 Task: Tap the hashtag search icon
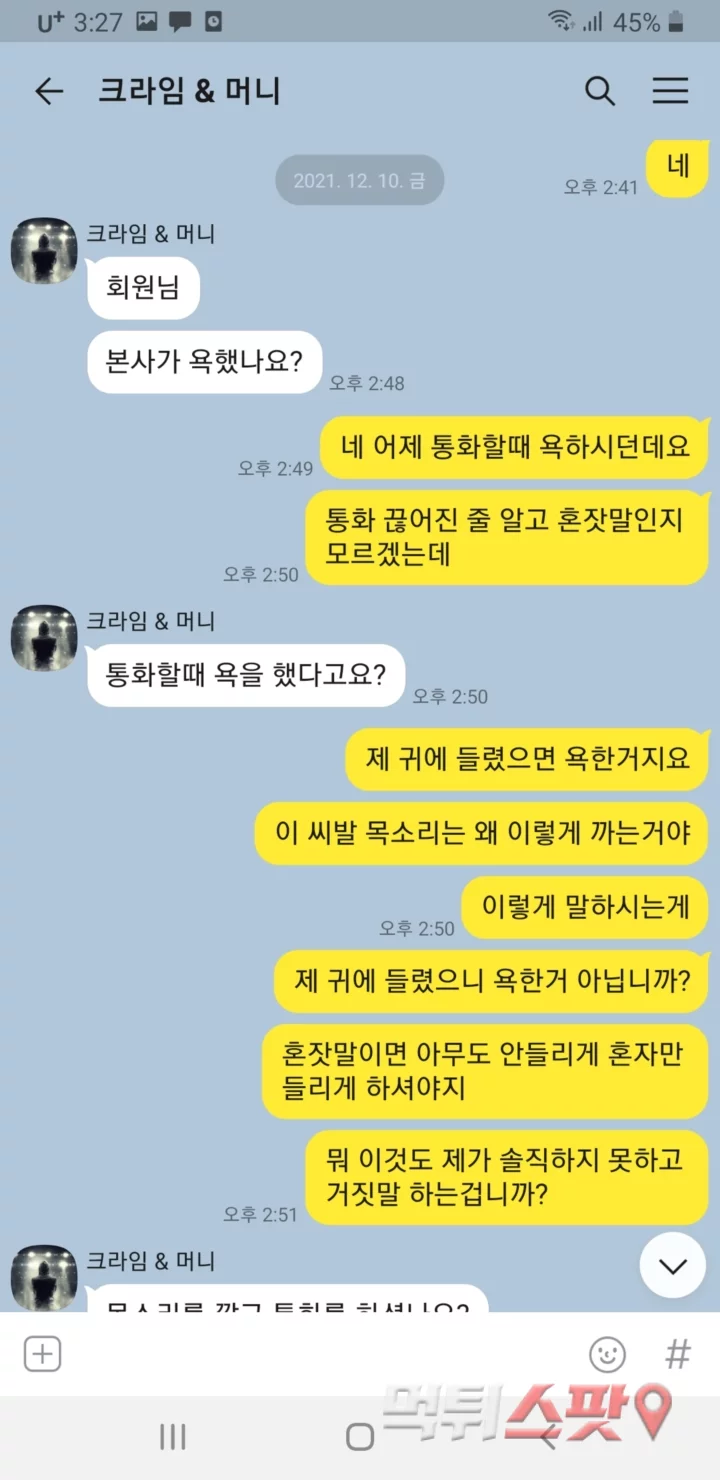tap(678, 1355)
